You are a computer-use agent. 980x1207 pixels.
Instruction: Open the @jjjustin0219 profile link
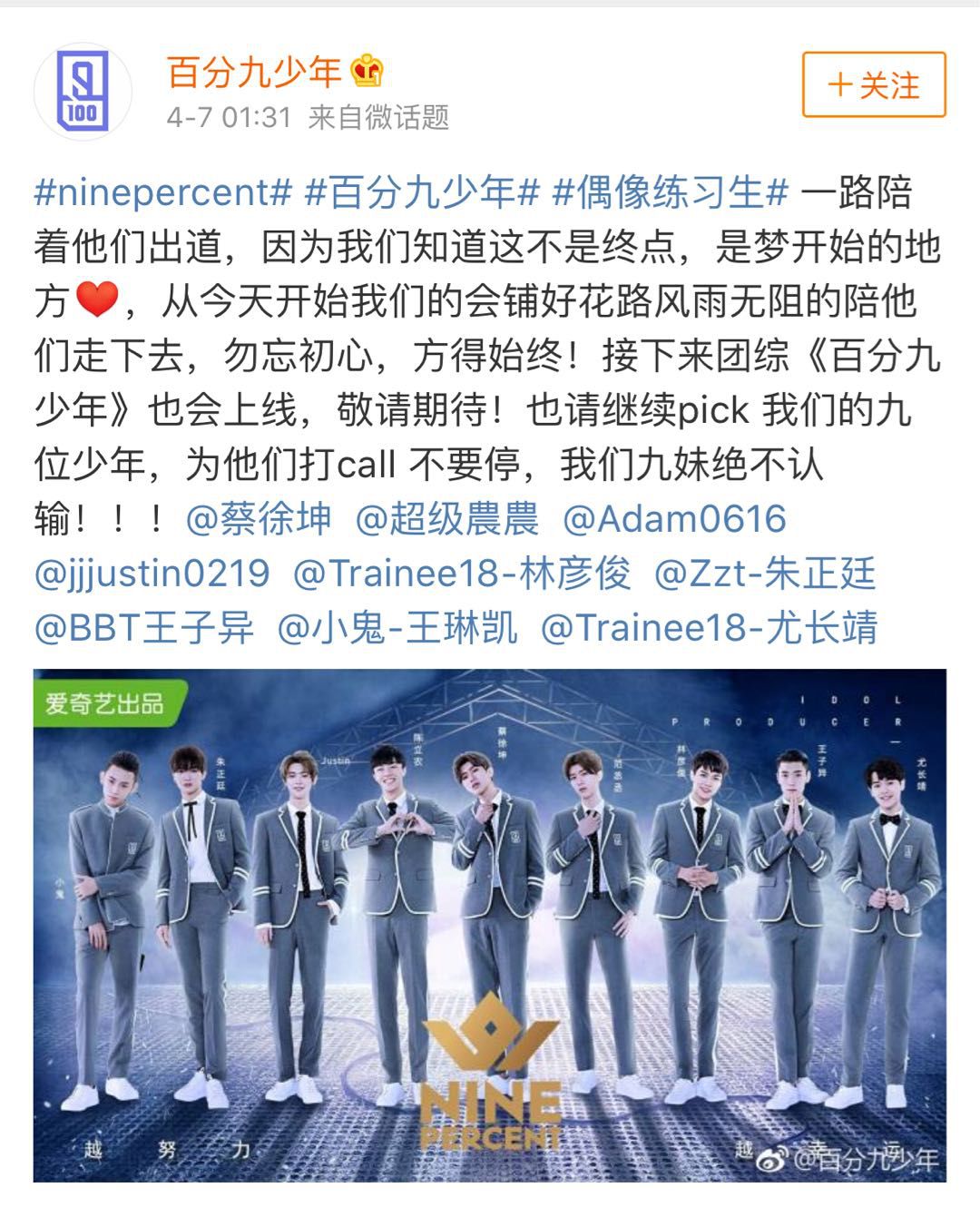coord(152,574)
